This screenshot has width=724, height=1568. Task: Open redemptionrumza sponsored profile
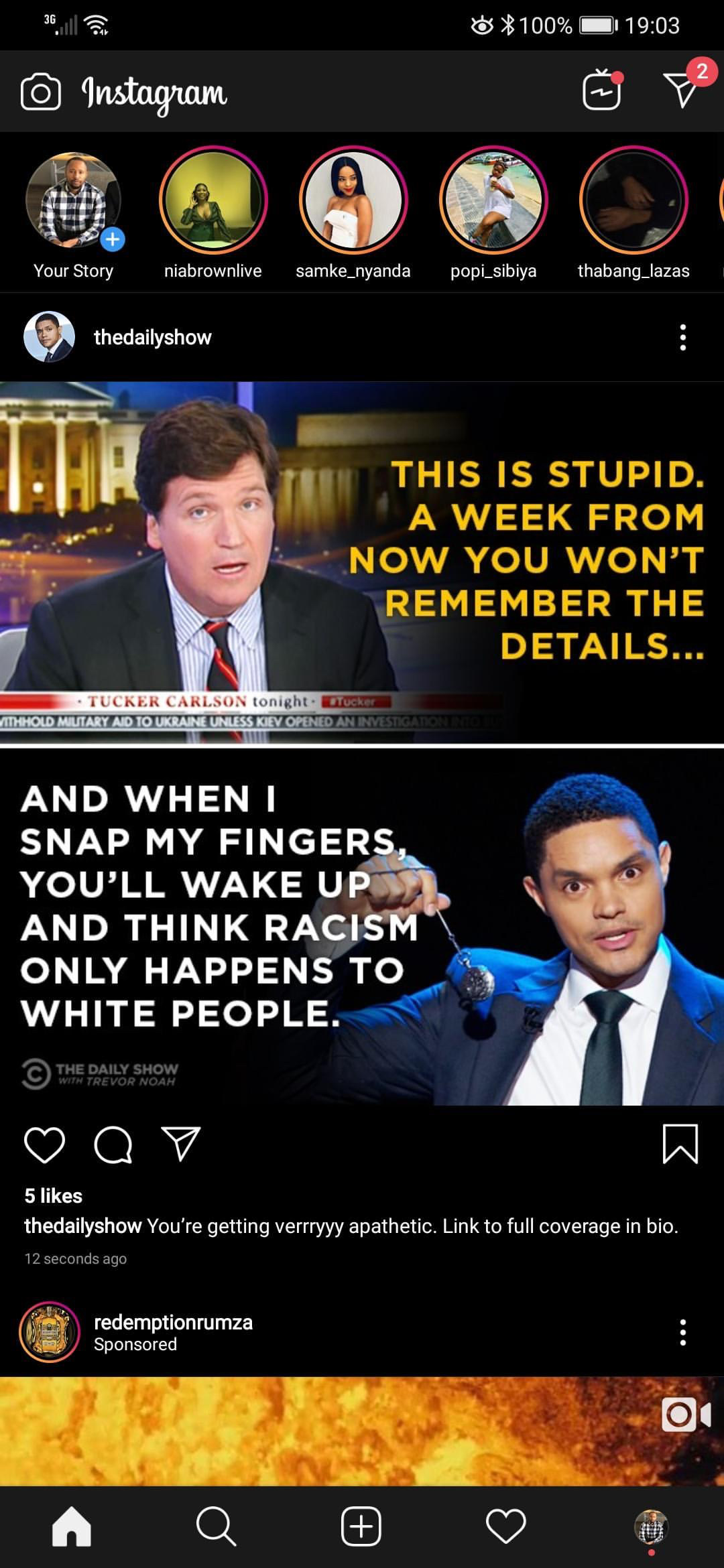coord(172,1322)
